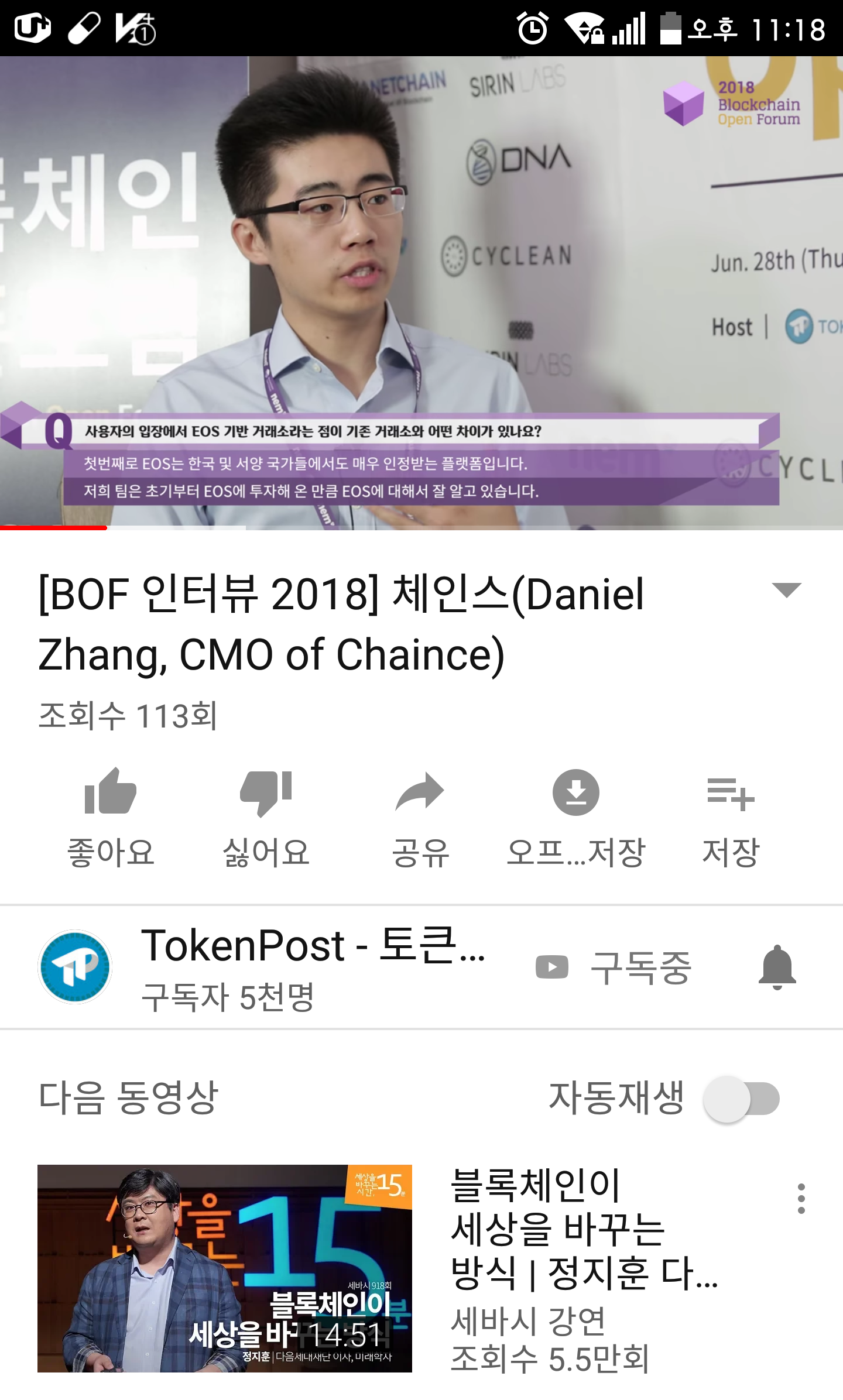
Task: Save video to a playlist (저장)
Action: (x=731, y=816)
